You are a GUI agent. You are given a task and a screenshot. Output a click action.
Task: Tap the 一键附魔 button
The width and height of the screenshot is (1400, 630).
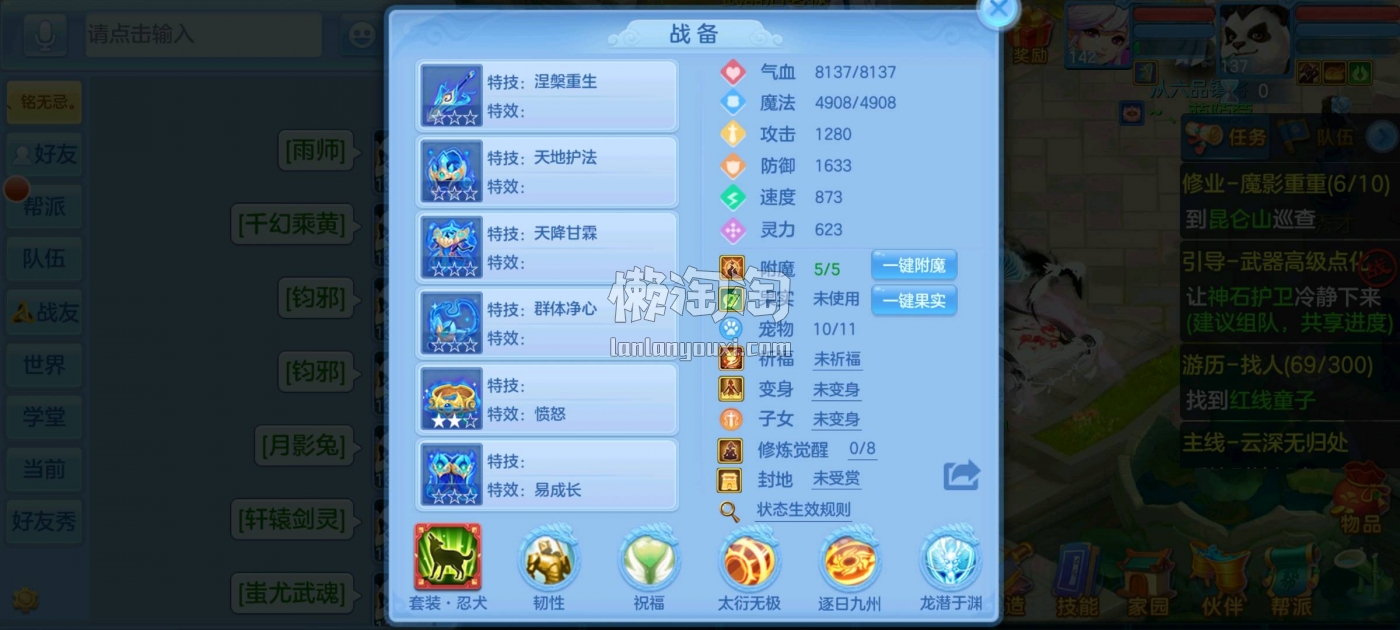914,267
